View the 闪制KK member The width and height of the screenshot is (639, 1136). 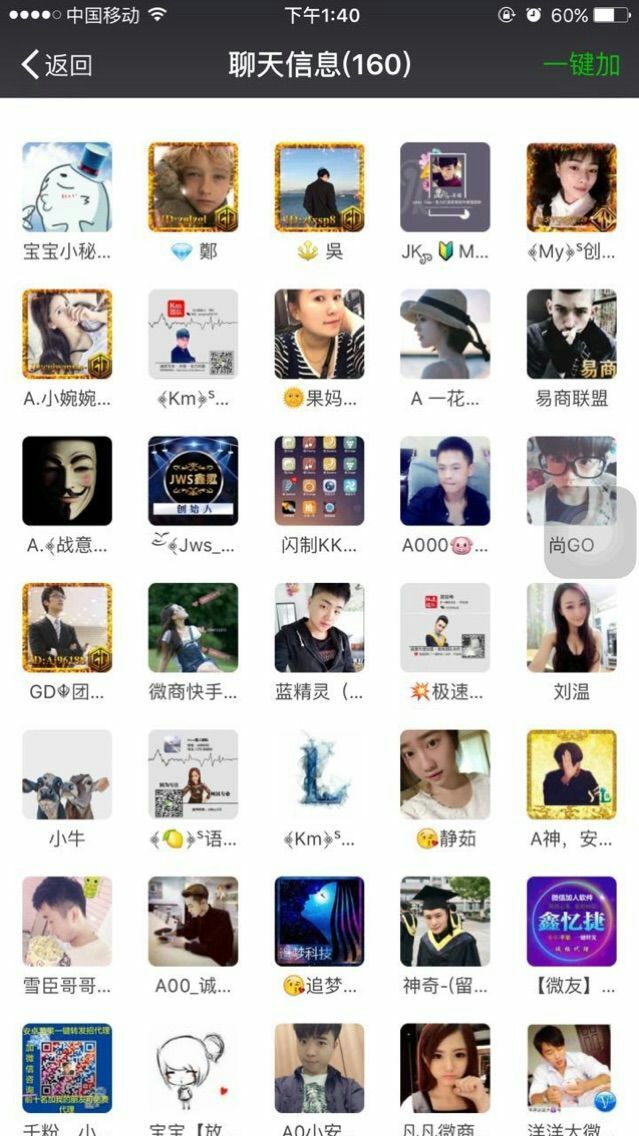tap(319, 481)
